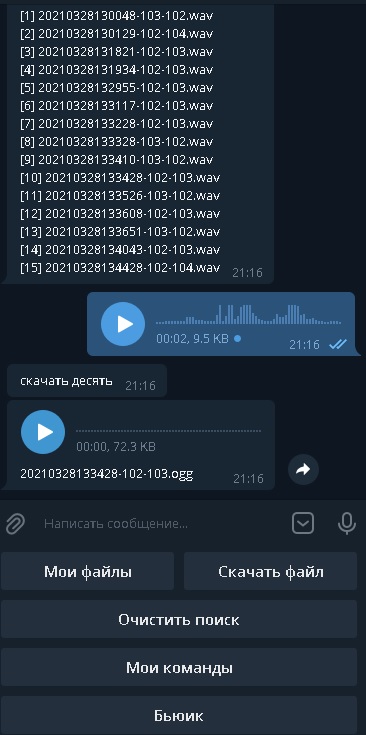
Task: Focus the Написать сообщение input field
Action: click(162, 524)
